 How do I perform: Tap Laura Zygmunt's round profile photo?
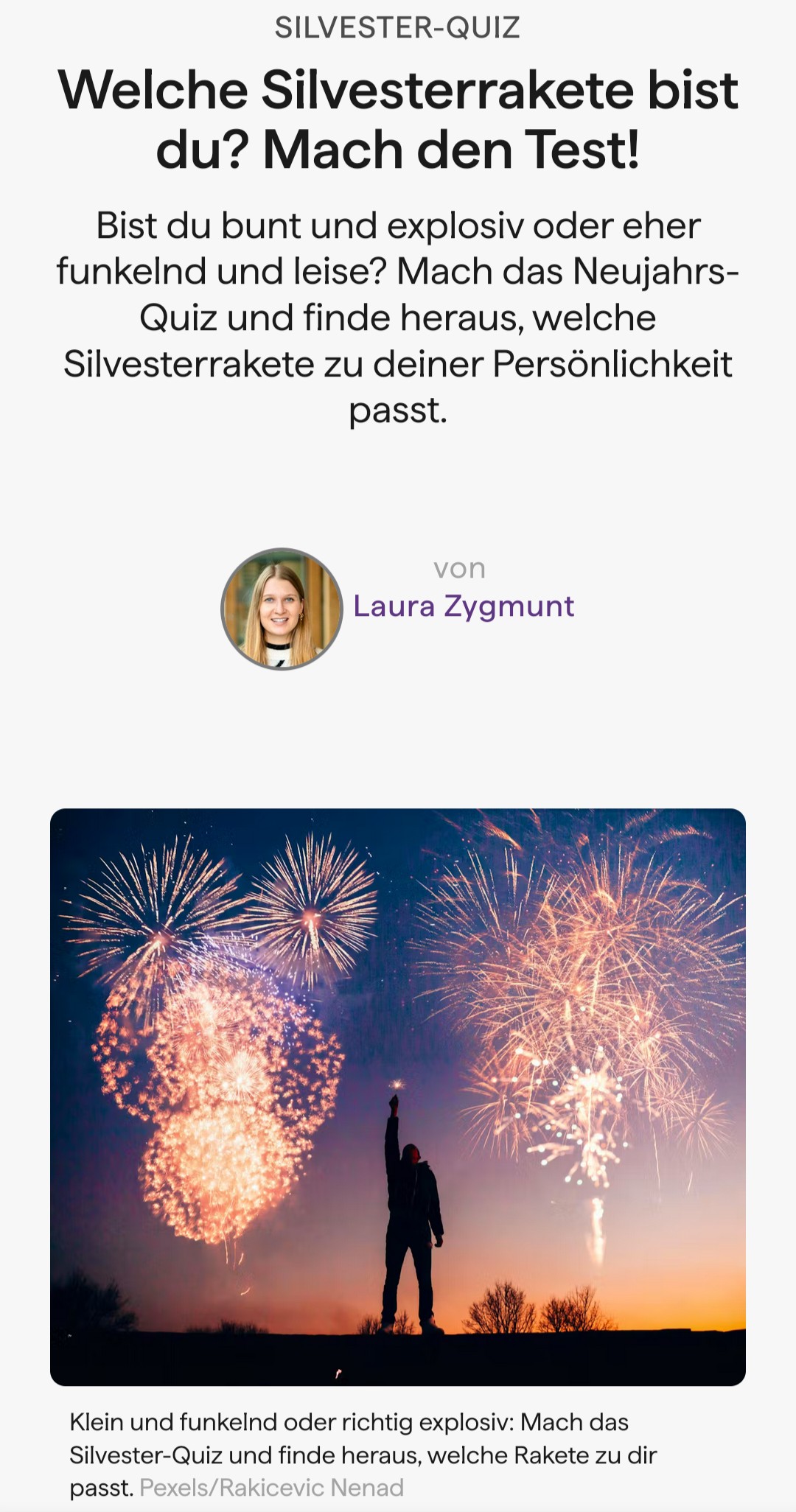282,609
